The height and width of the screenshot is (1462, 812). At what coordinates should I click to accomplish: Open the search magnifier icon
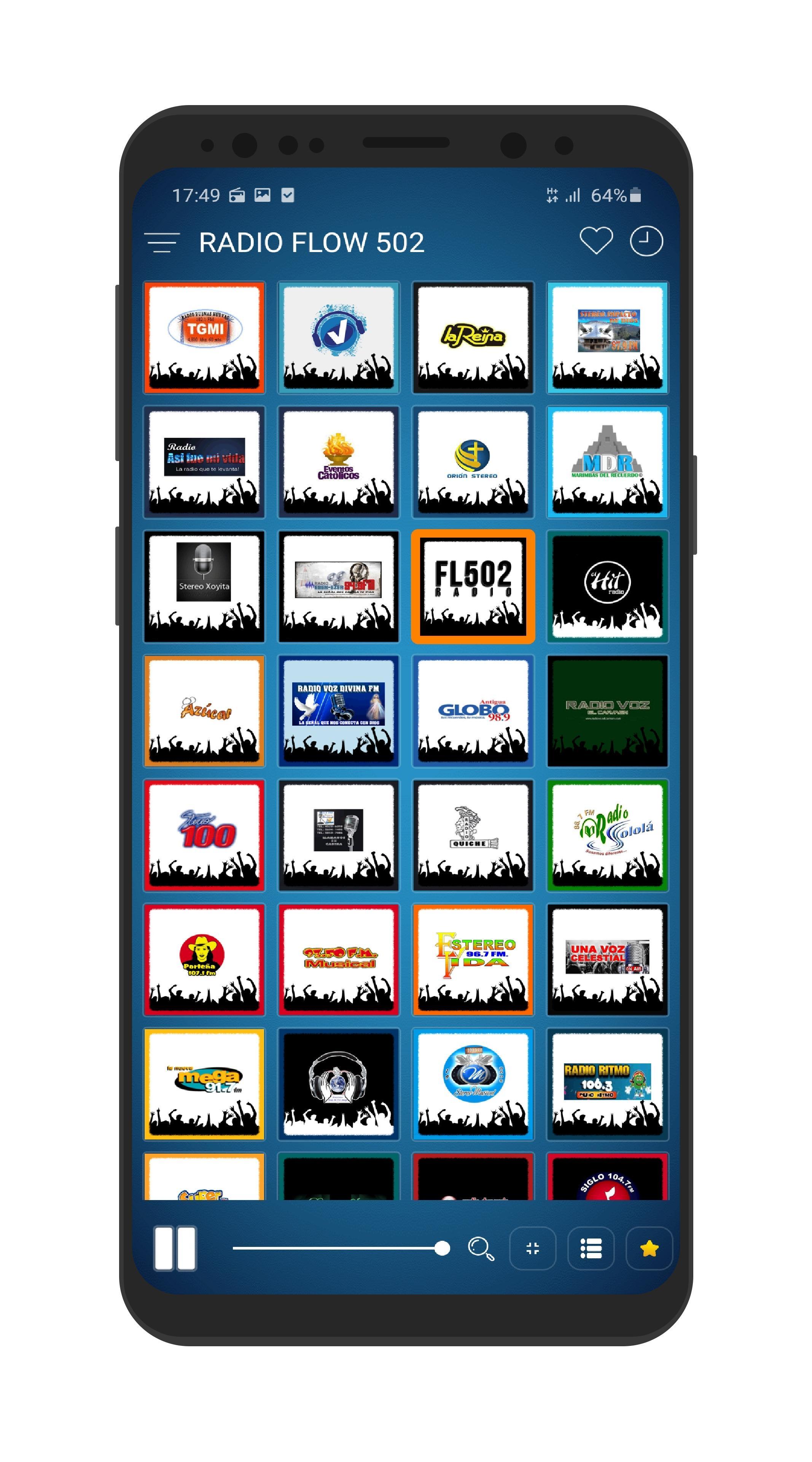point(480,1249)
